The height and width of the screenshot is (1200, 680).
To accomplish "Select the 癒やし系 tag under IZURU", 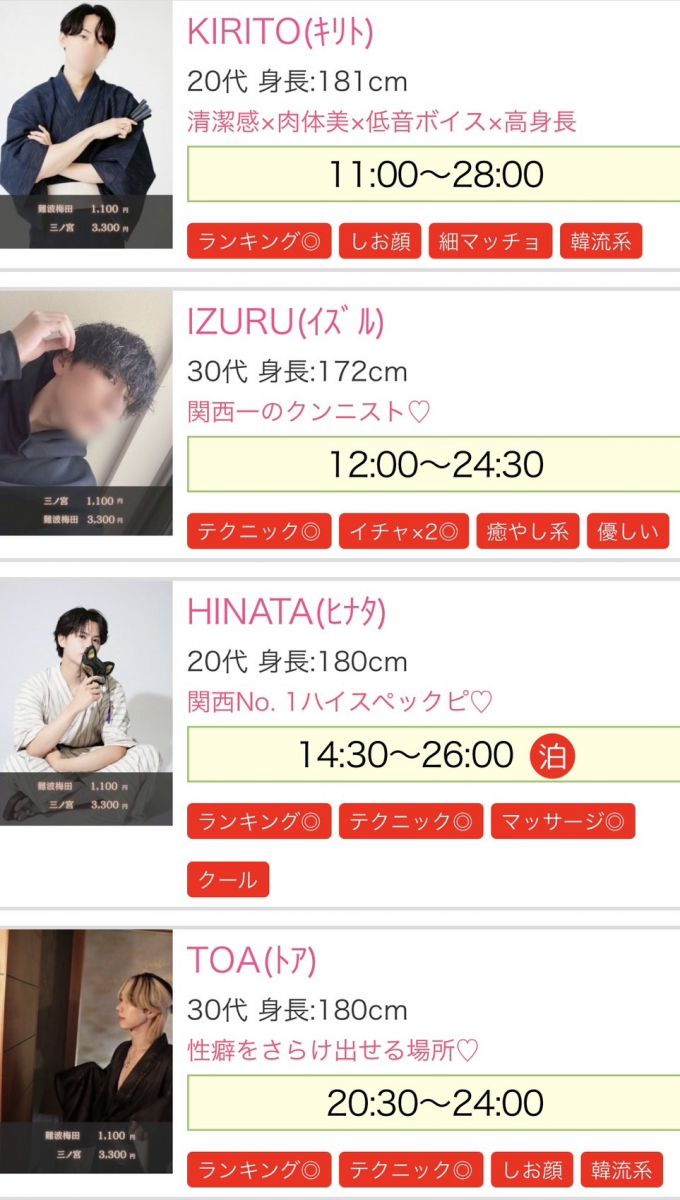I will coord(527,531).
